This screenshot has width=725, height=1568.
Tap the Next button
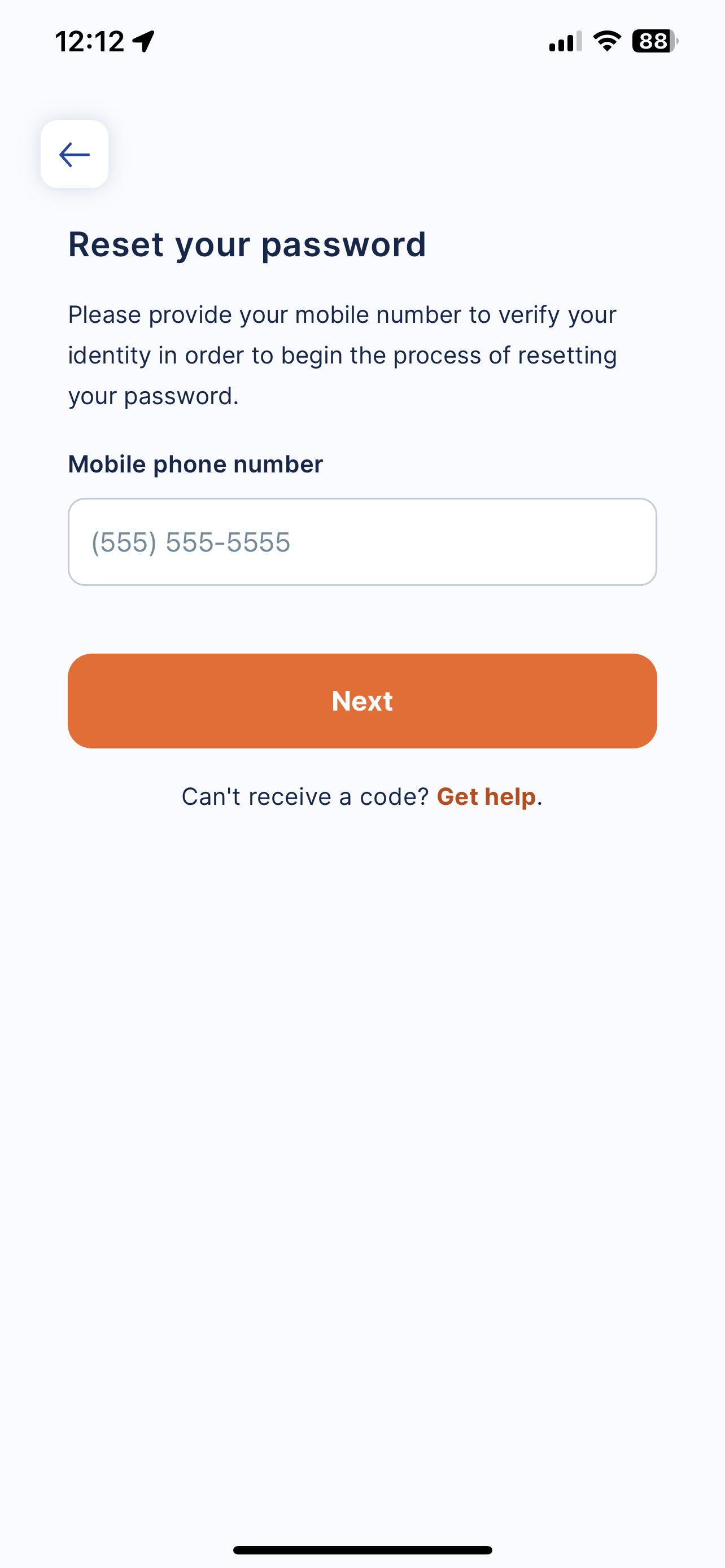coord(362,700)
